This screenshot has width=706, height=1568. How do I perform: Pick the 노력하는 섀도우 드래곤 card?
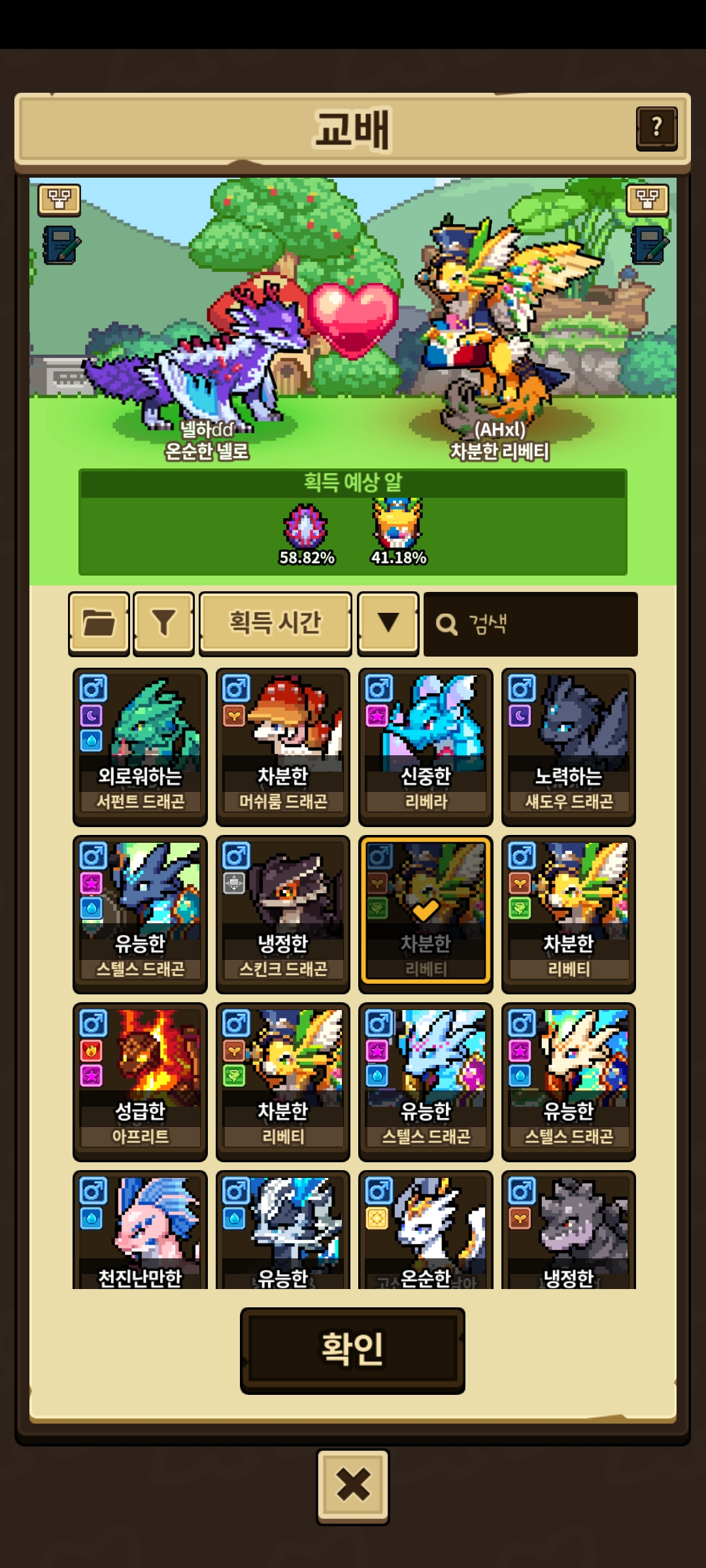point(568,746)
